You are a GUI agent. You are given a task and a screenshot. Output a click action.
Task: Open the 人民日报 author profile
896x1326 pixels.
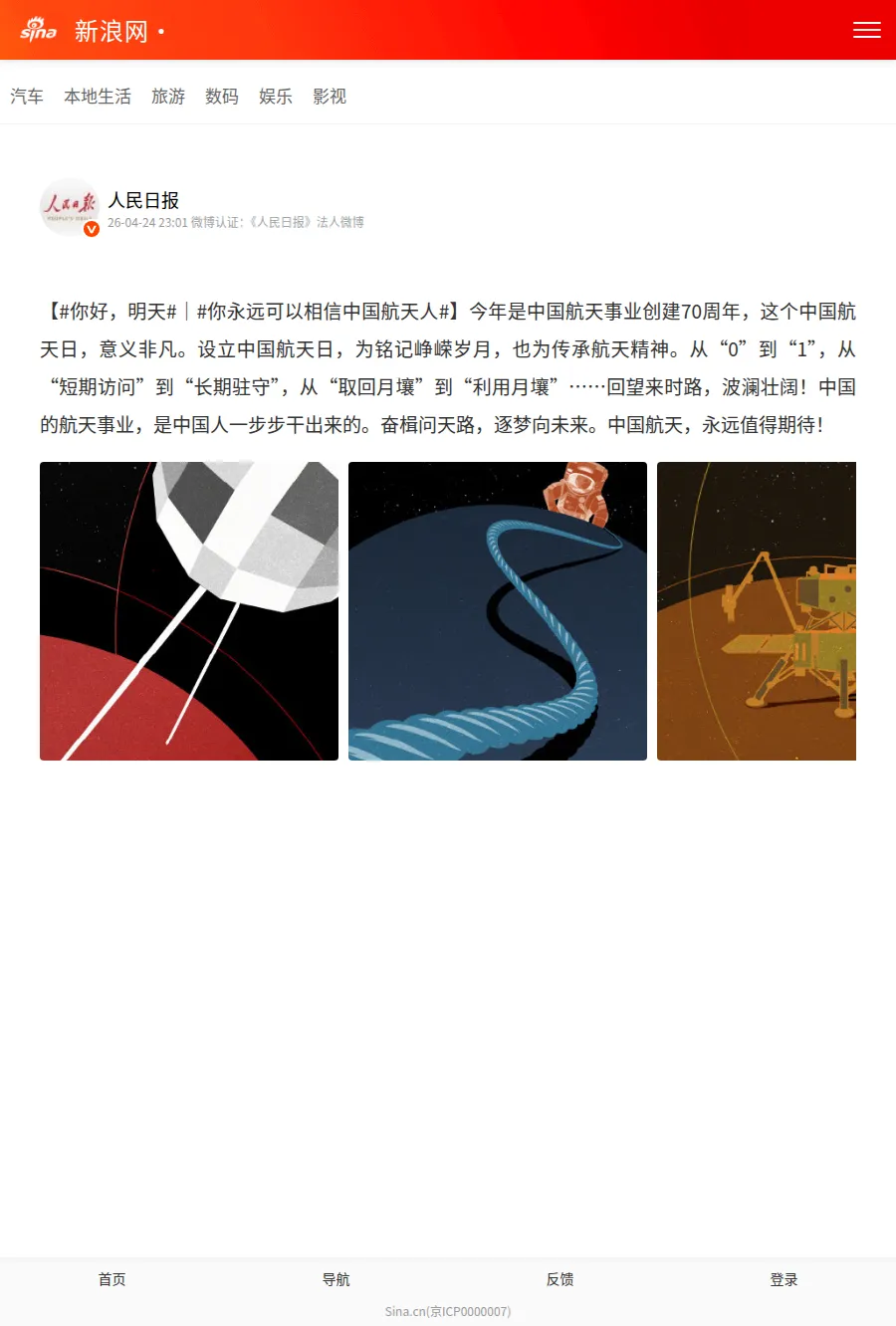pos(143,200)
